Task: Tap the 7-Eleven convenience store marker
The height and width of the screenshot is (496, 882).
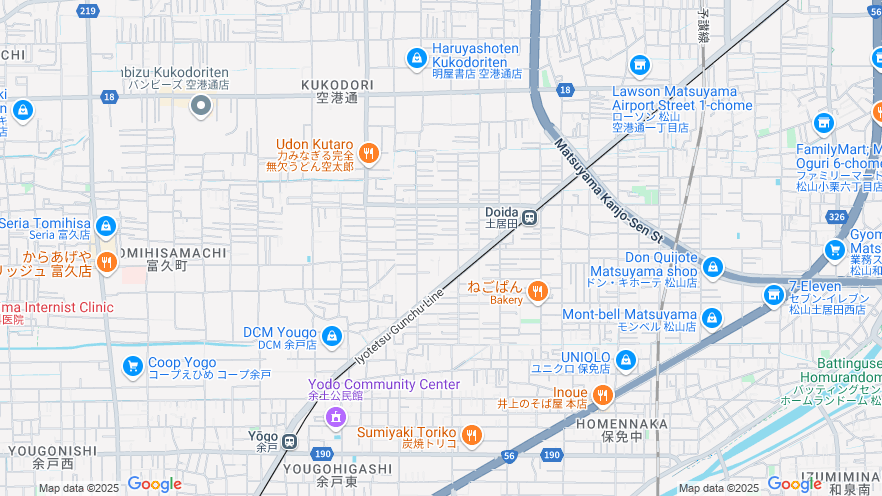Action: (773, 295)
